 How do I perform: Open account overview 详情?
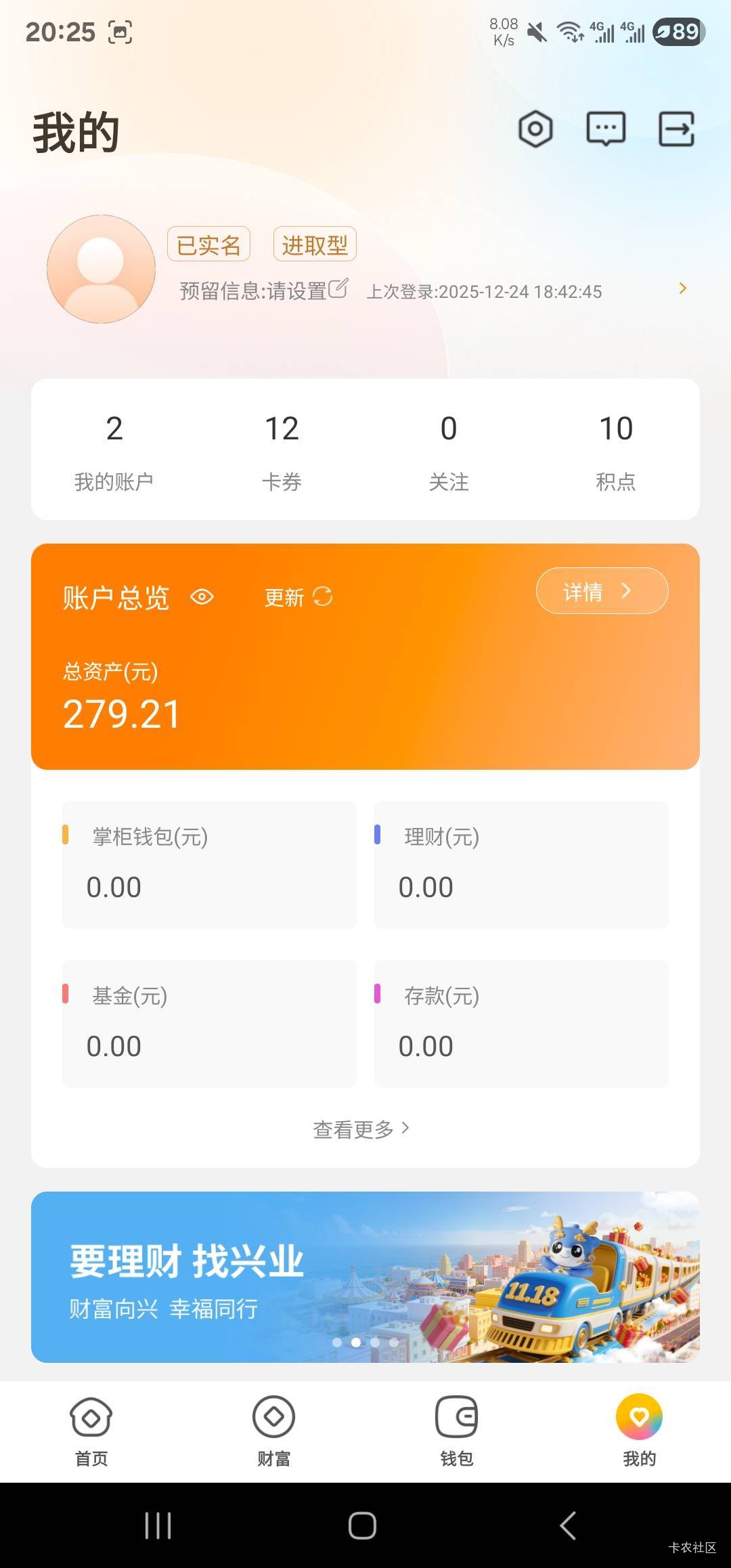coord(602,591)
